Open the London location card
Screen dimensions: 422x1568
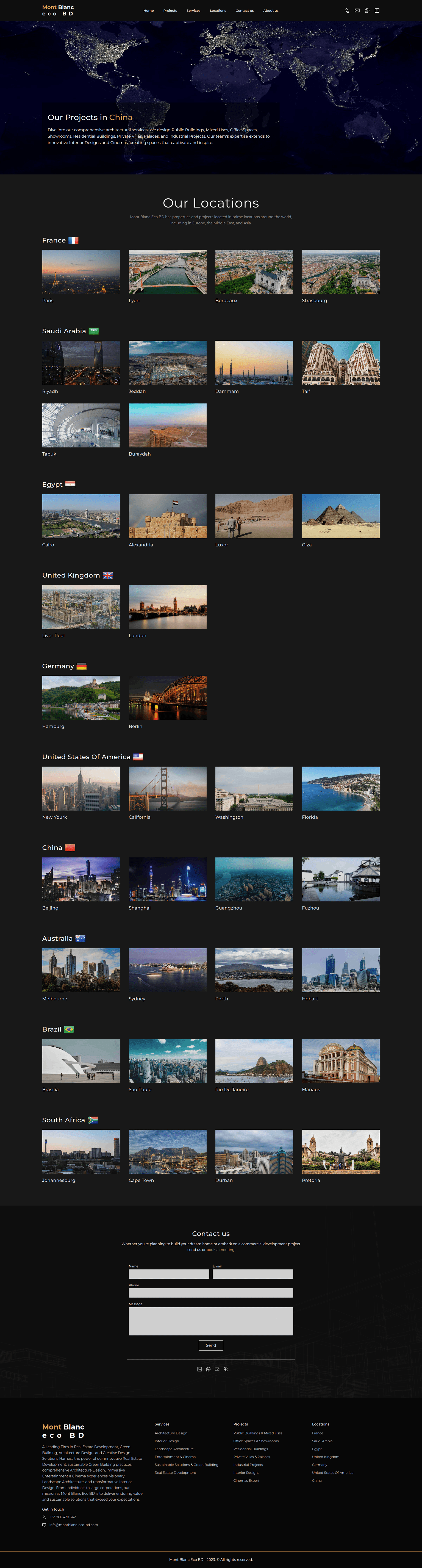pyautogui.click(x=168, y=607)
